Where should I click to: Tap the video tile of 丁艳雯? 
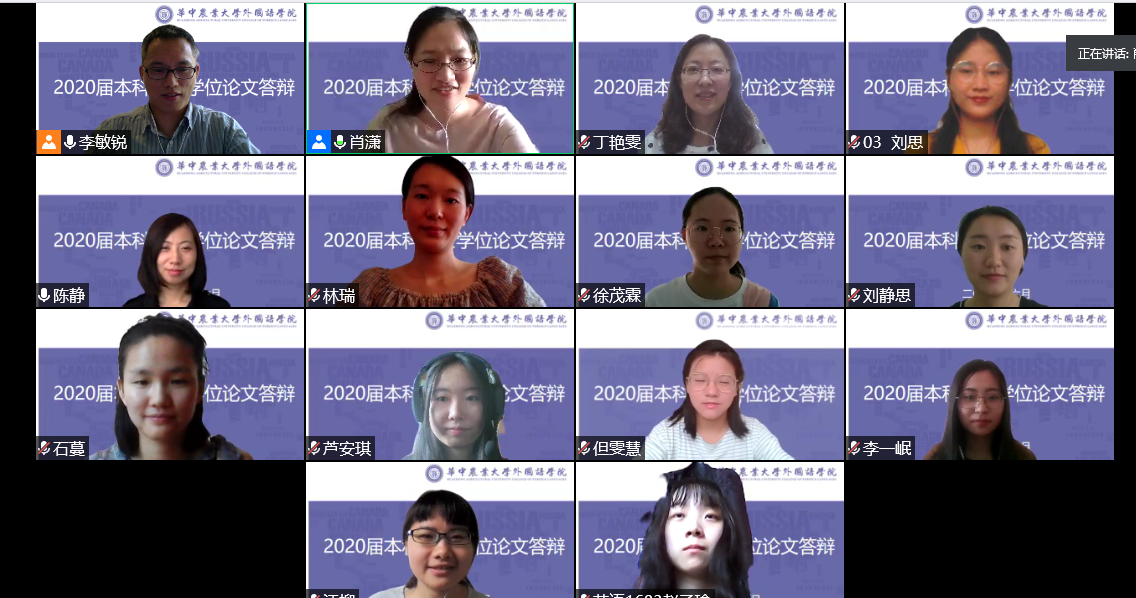coord(710,79)
